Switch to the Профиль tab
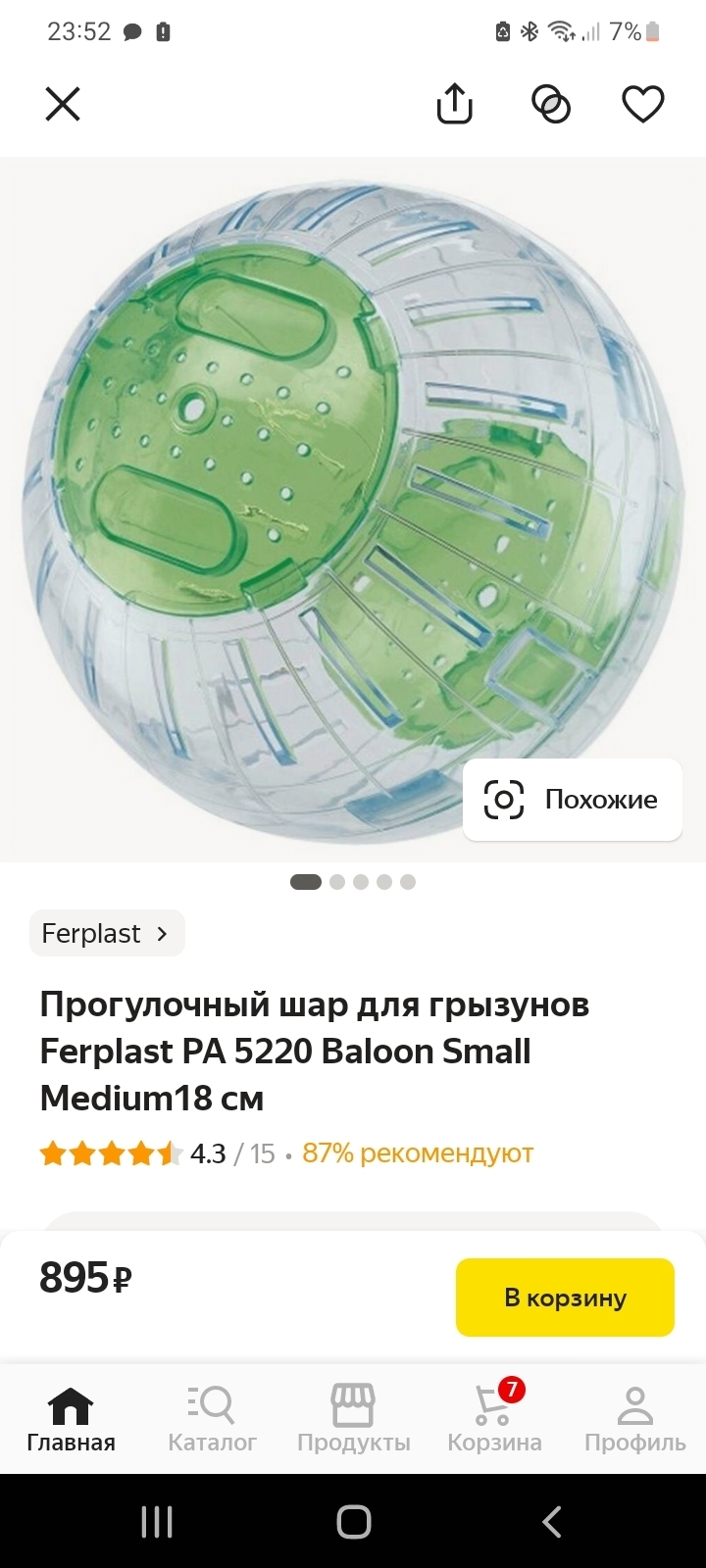Screen dimensions: 706x1568 (634, 1418)
